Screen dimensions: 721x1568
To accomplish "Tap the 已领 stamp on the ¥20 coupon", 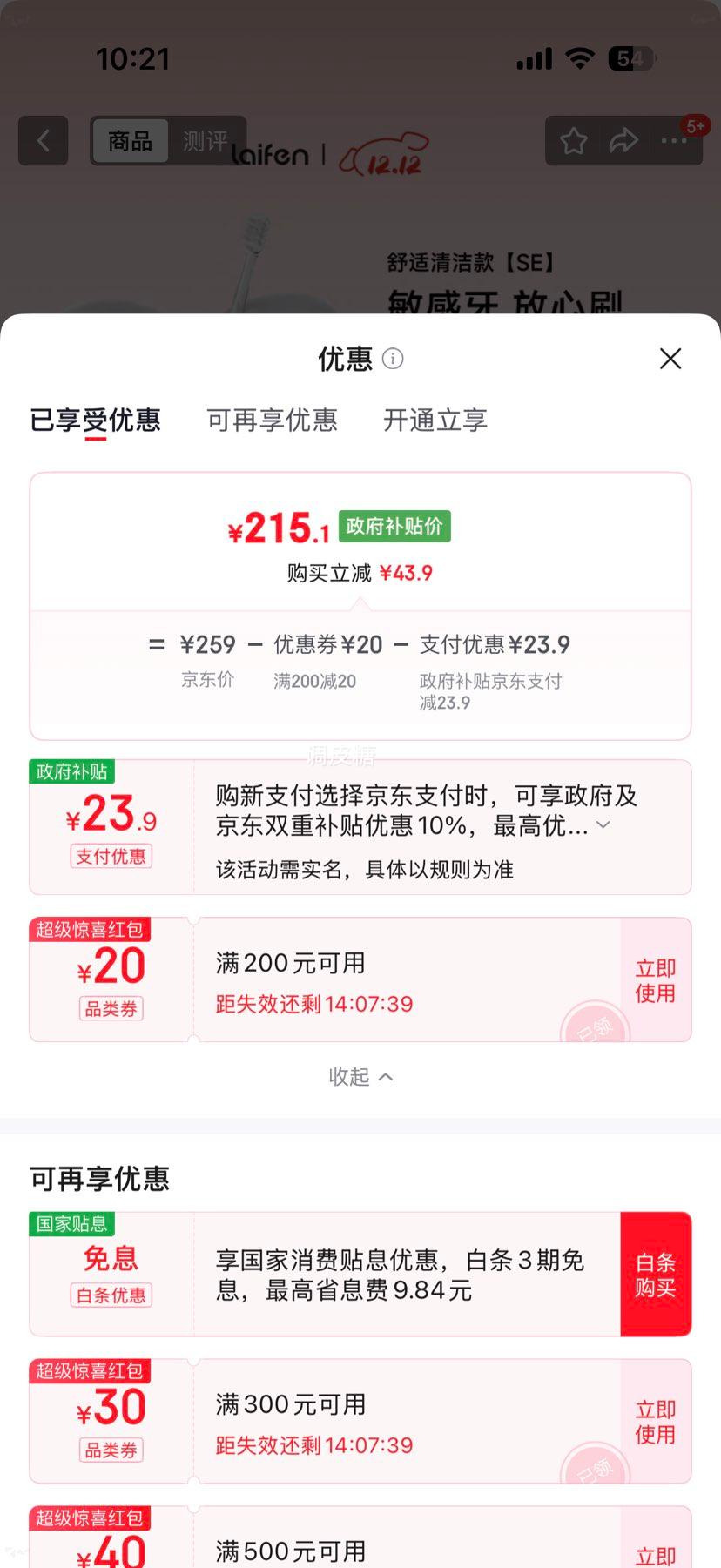I will [x=596, y=1027].
